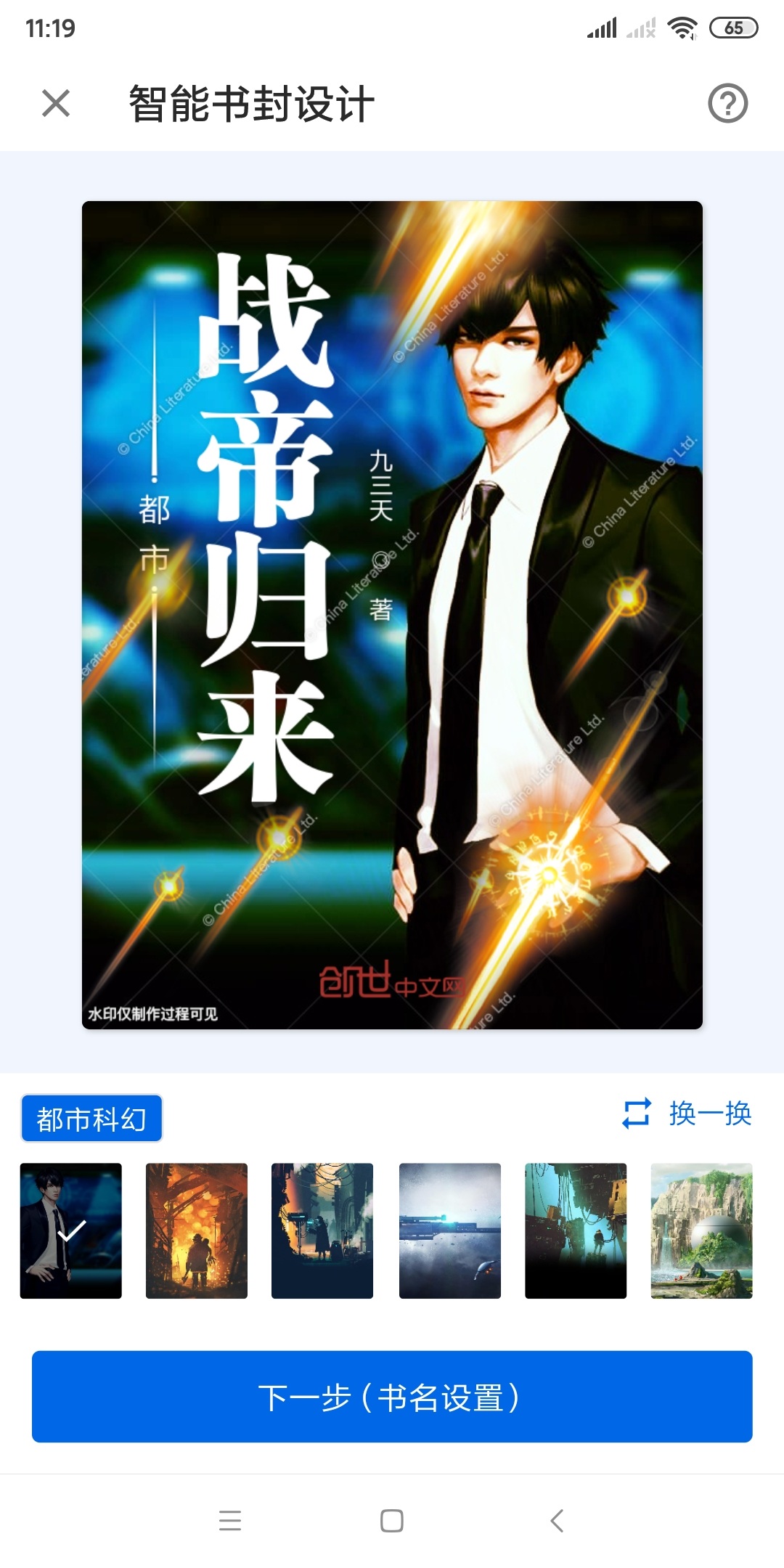Open the help question mark icon

click(727, 103)
